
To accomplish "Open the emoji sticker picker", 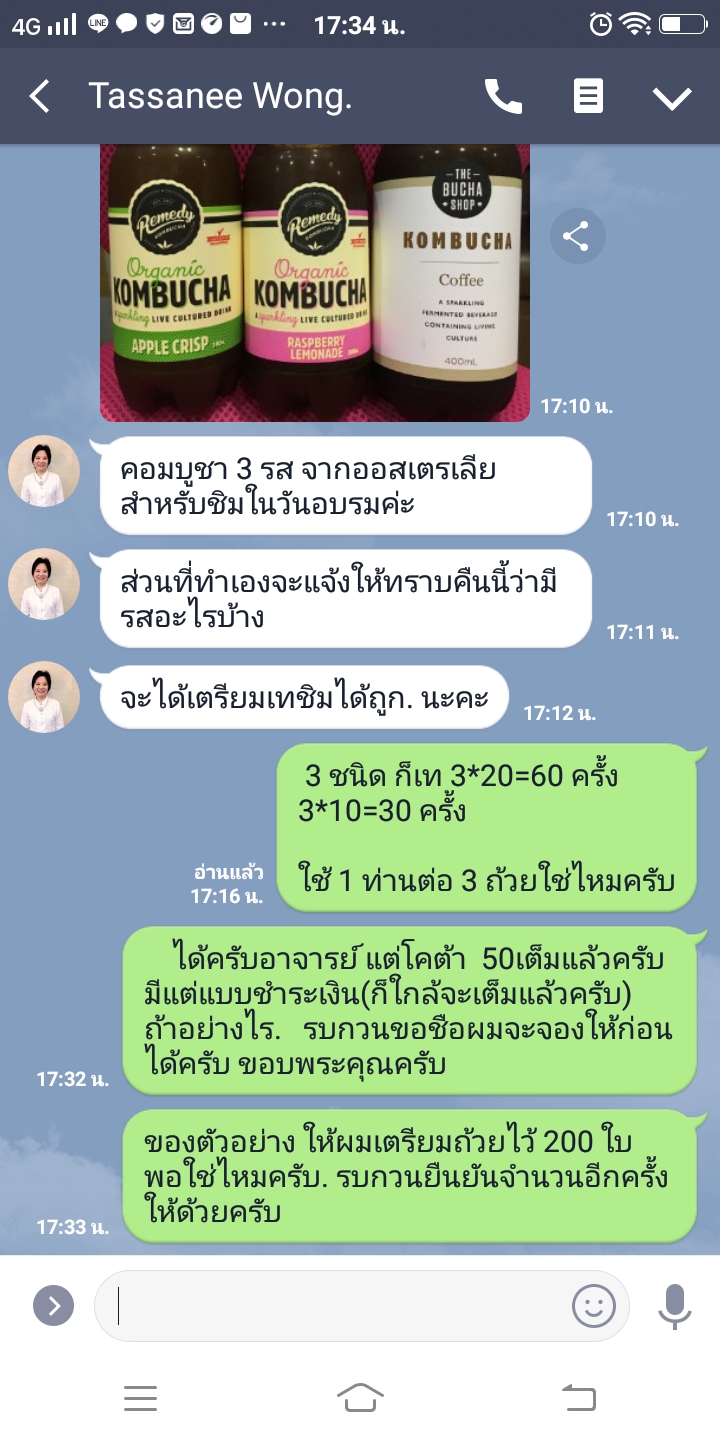I will [593, 1305].
